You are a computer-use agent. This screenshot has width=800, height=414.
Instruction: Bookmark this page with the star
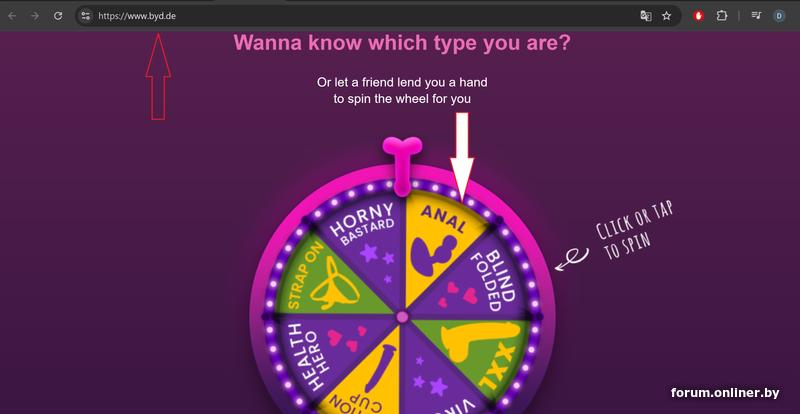(x=666, y=16)
